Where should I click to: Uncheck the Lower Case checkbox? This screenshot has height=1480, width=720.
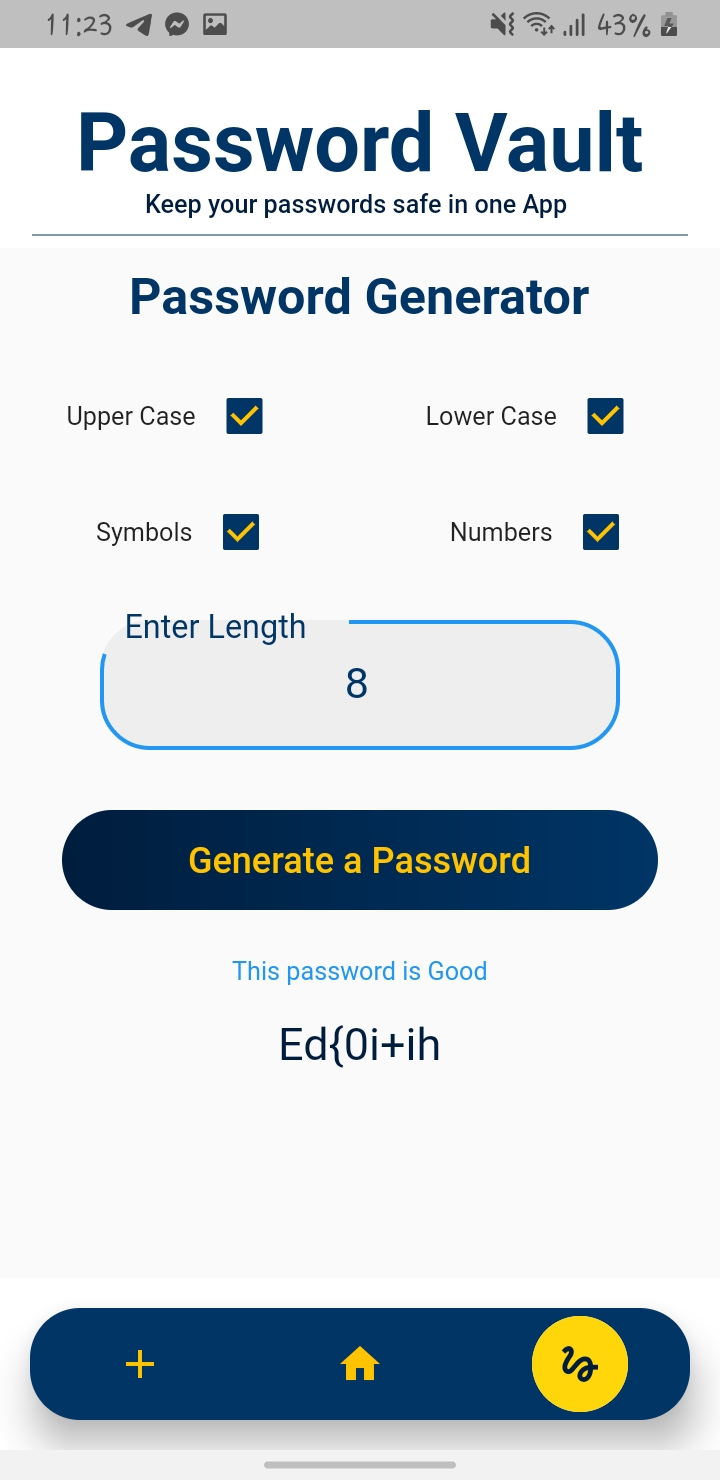point(605,416)
